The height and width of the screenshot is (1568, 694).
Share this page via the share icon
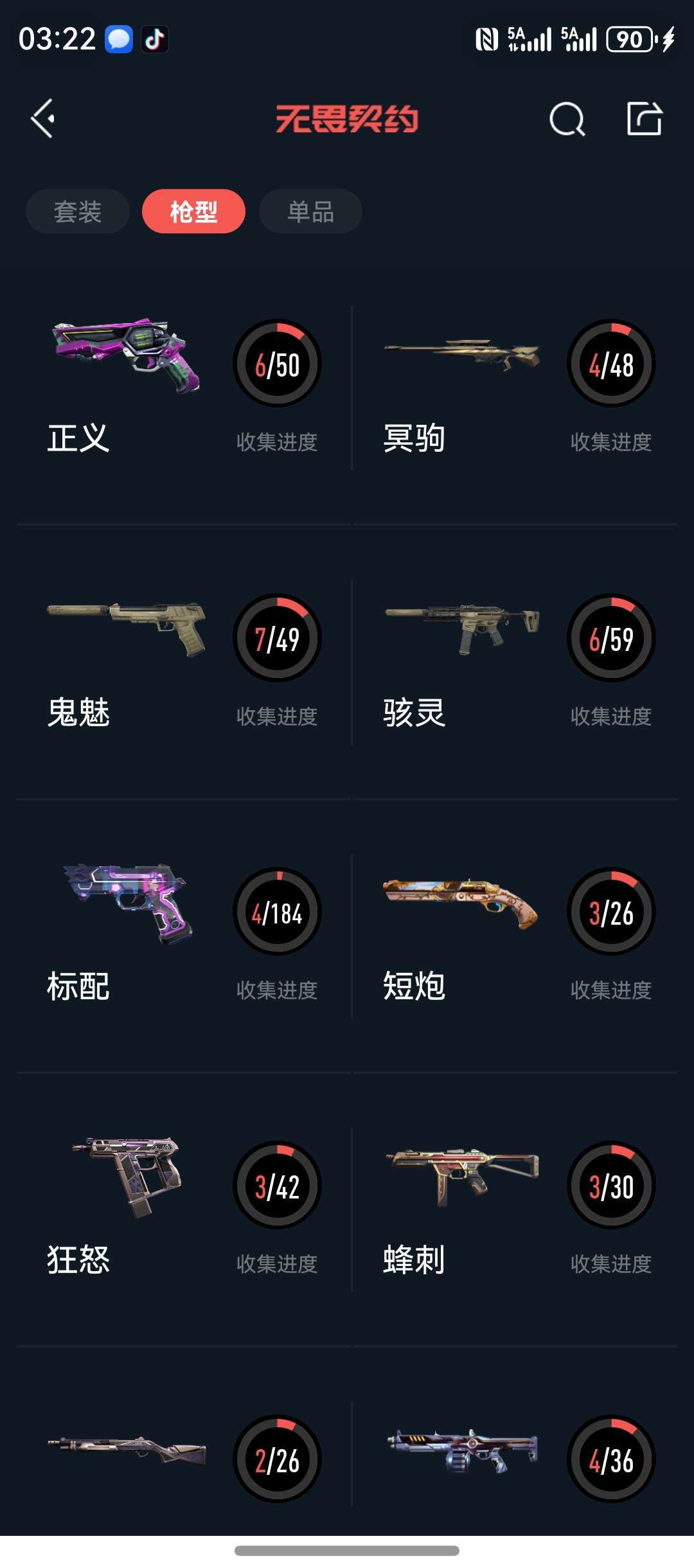[644, 119]
